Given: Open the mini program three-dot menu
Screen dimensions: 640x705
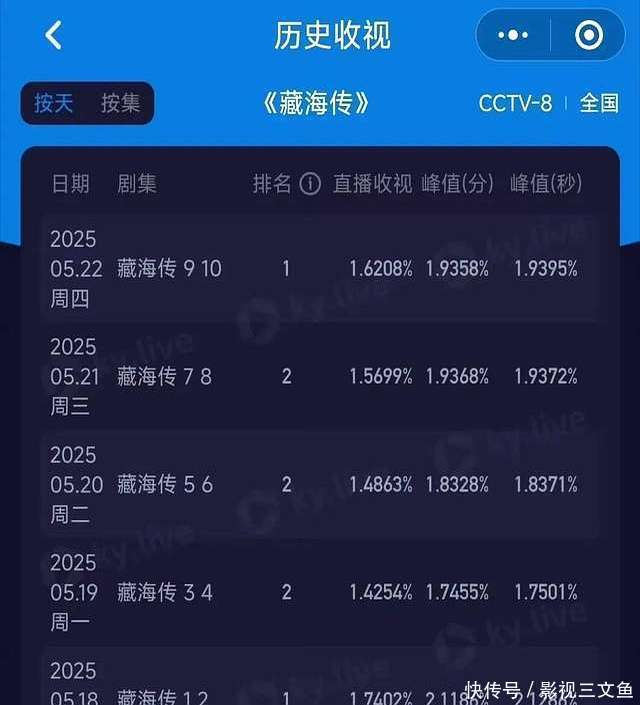Looking at the screenshot, I should tap(513, 36).
